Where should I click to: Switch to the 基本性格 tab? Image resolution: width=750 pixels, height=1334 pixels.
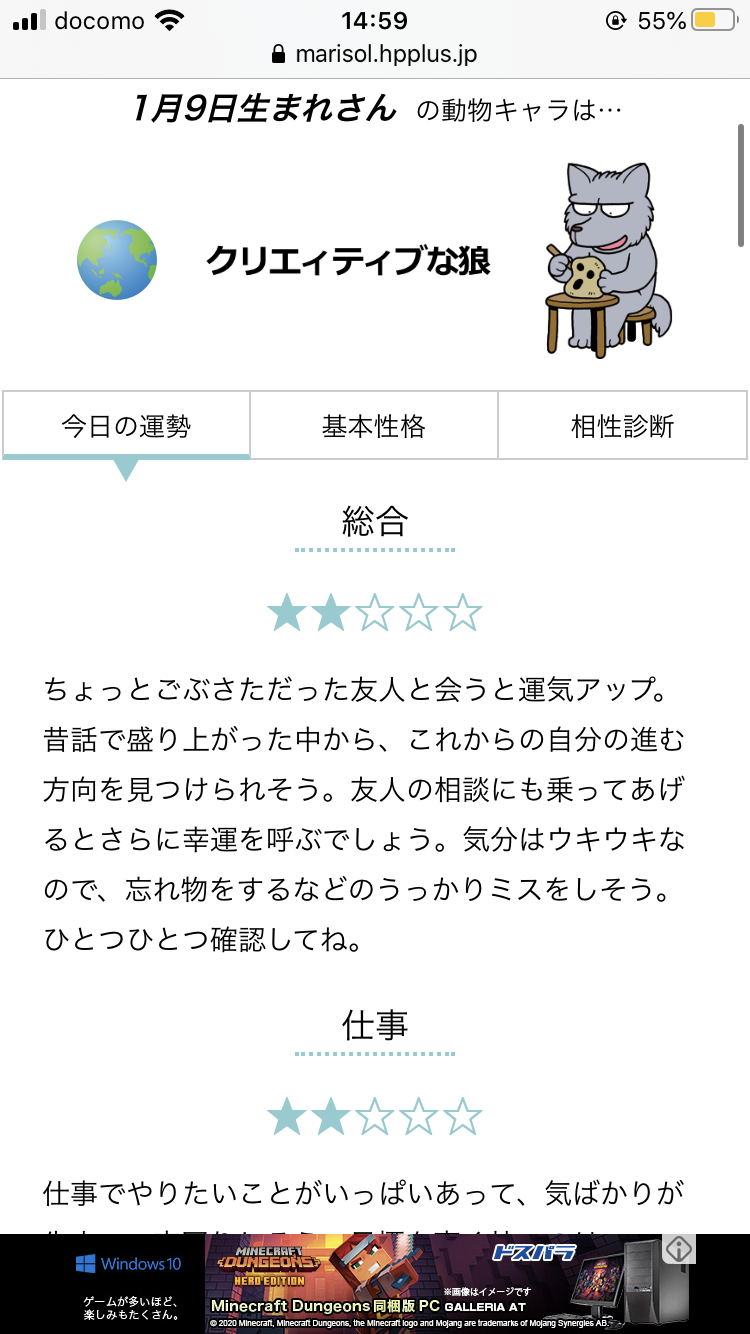[x=373, y=426]
